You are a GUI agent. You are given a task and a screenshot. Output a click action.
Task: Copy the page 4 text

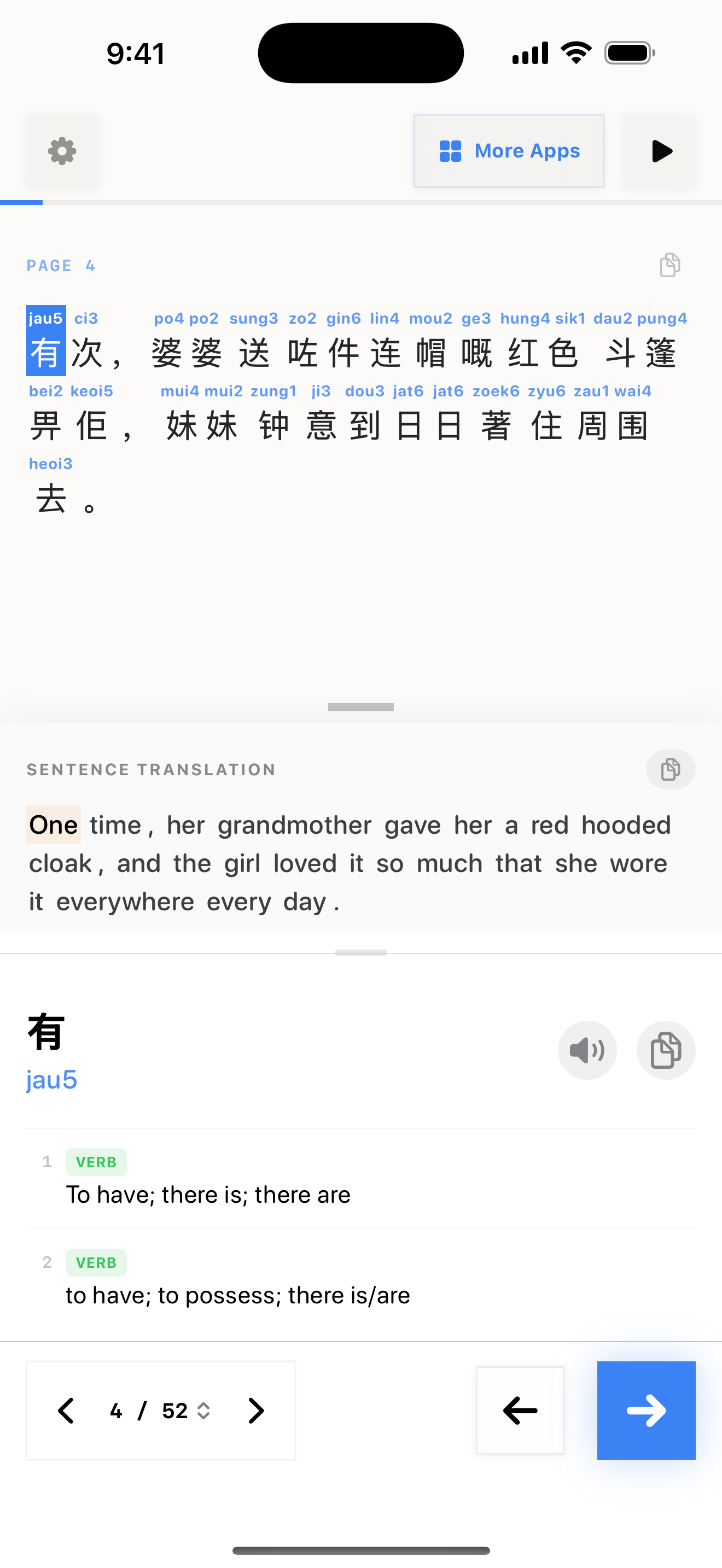pyautogui.click(x=669, y=265)
